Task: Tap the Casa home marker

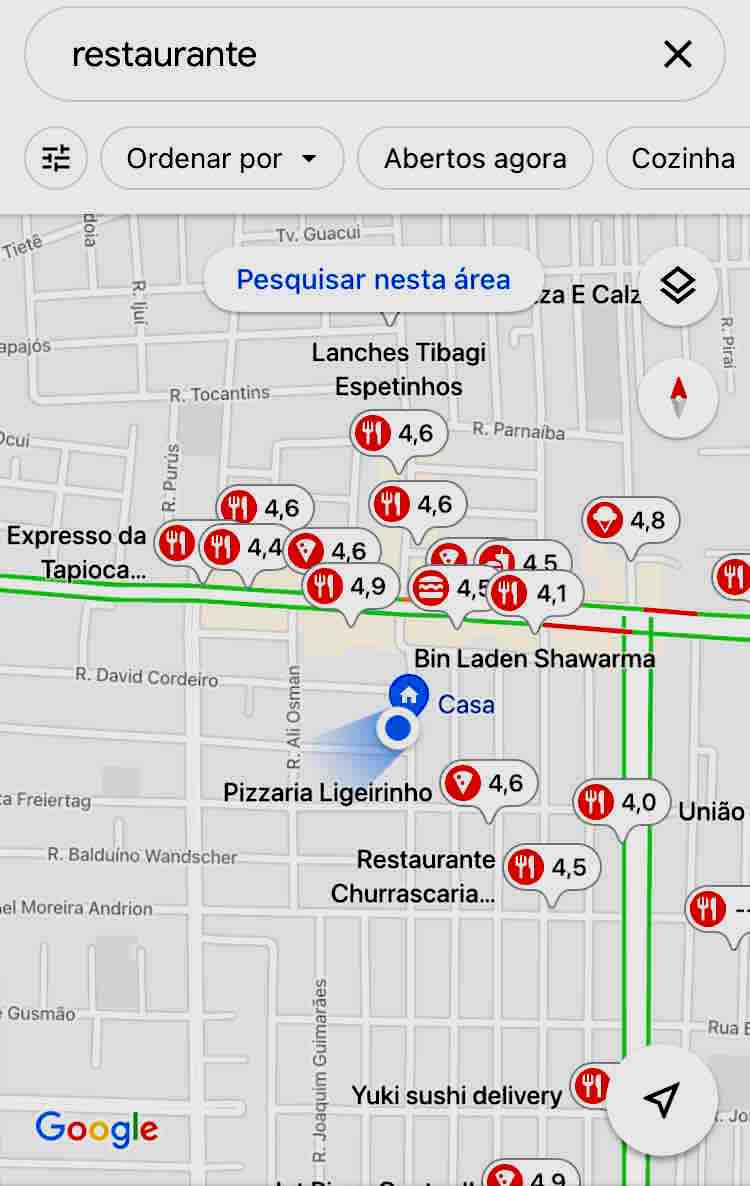Action: [408, 692]
